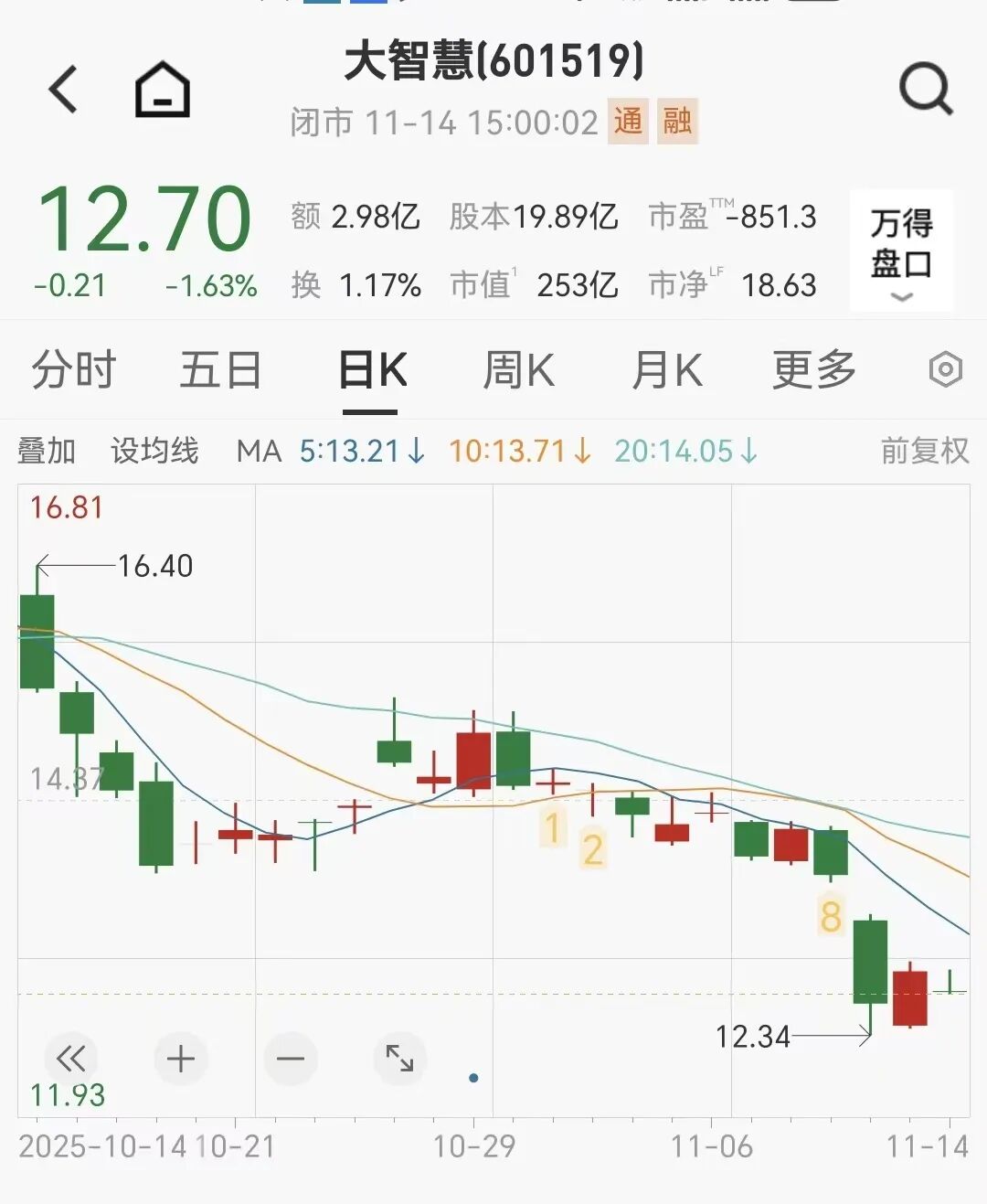This screenshot has width=987, height=1204.
Task: Change the 前复权 adjustment mode
Action: pos(924,451)
